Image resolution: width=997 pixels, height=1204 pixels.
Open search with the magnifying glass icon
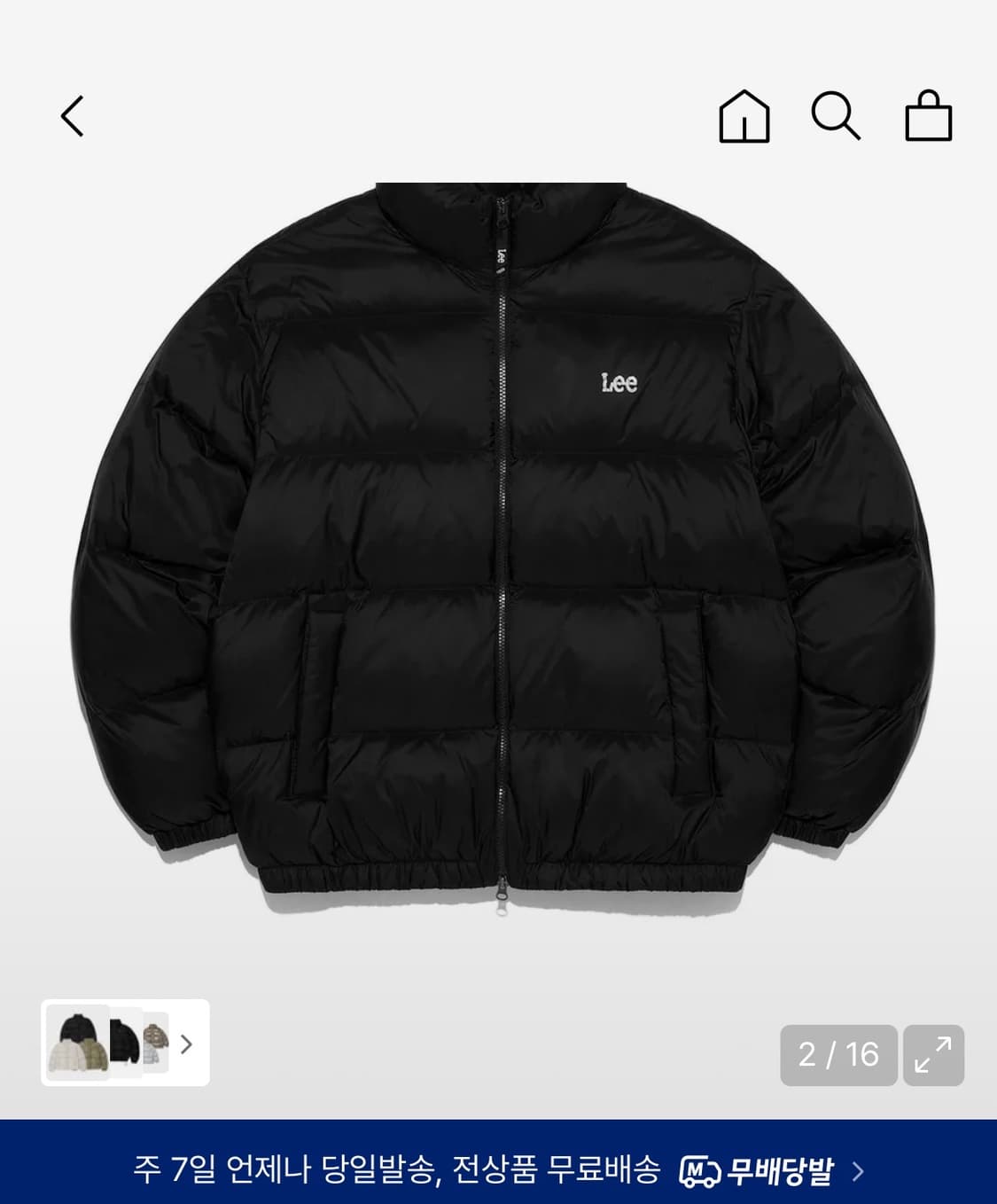click(x=837, y=114)
